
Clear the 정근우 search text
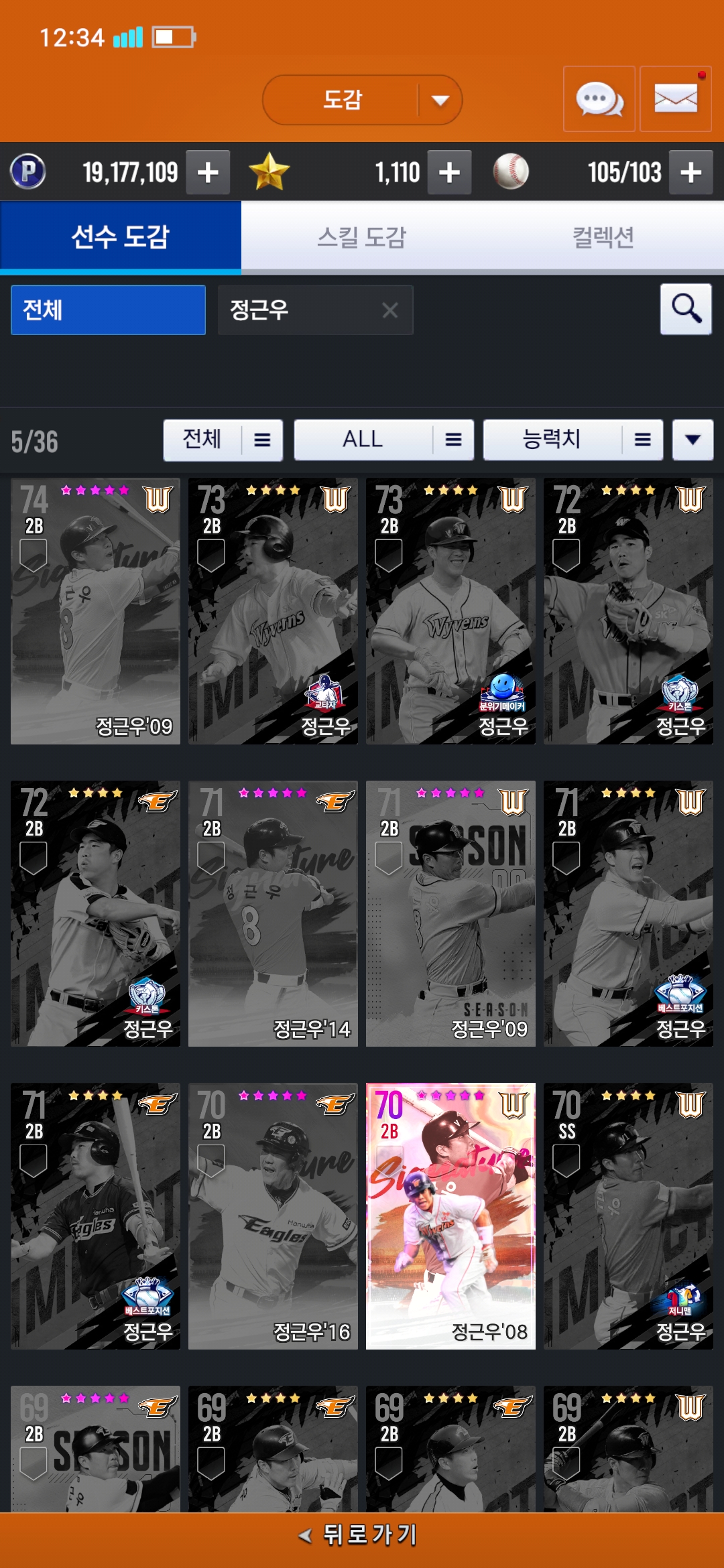point(390,310)
